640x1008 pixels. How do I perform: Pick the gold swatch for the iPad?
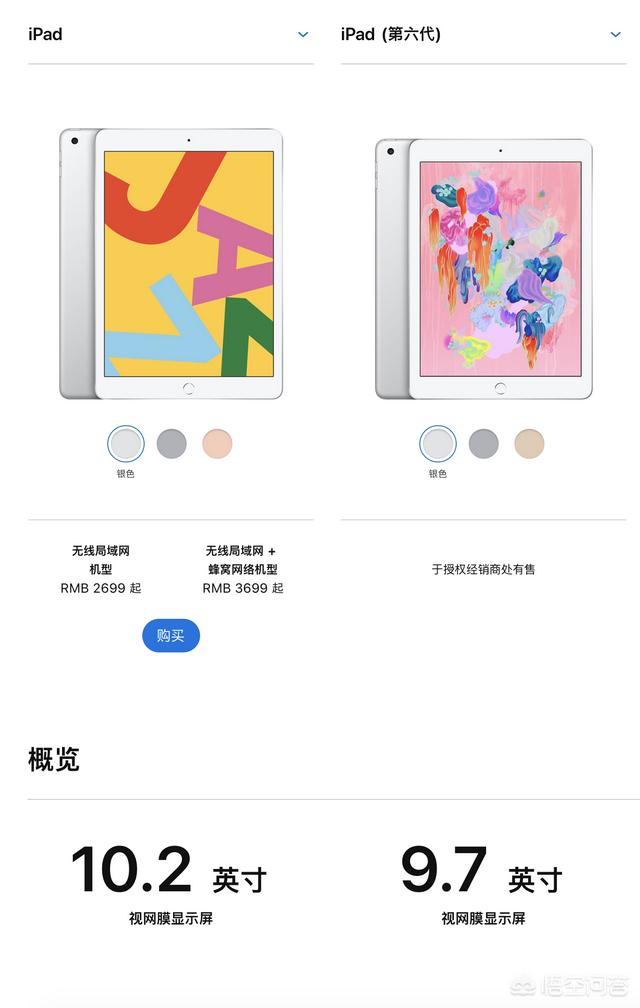217,444
